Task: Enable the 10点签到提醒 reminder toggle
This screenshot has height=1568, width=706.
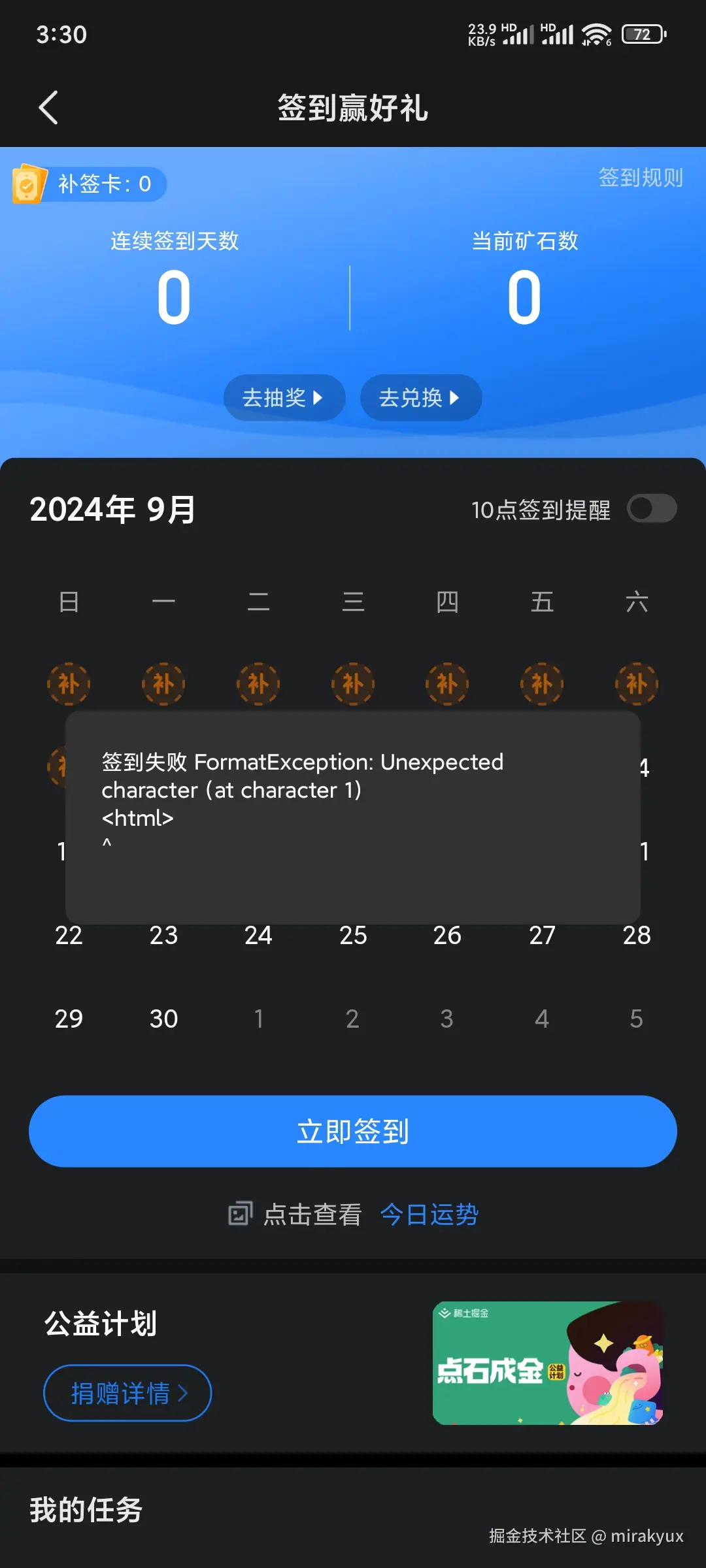Action: tap(653, 508)
